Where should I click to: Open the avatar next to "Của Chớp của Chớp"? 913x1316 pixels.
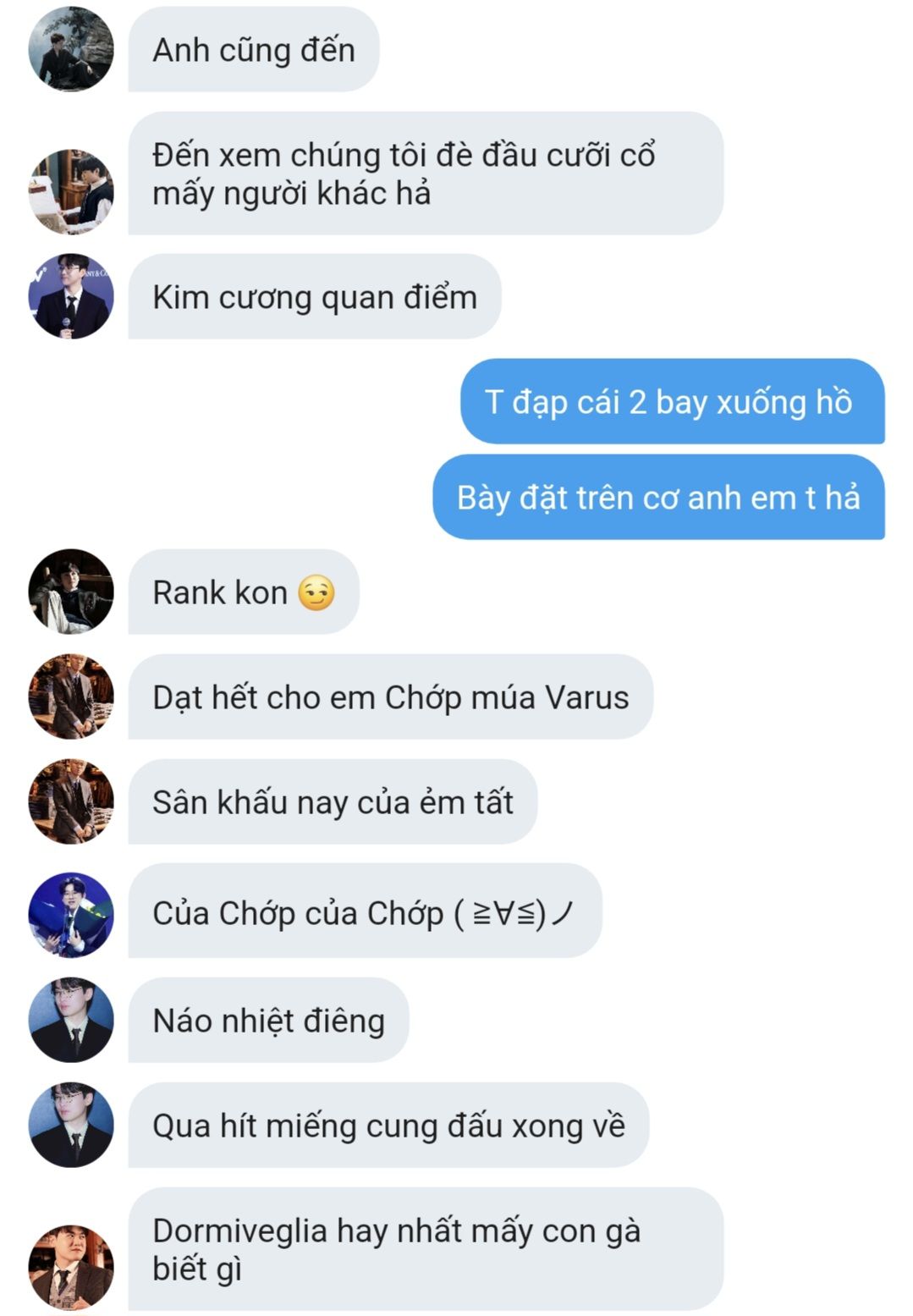coord(71,915)
